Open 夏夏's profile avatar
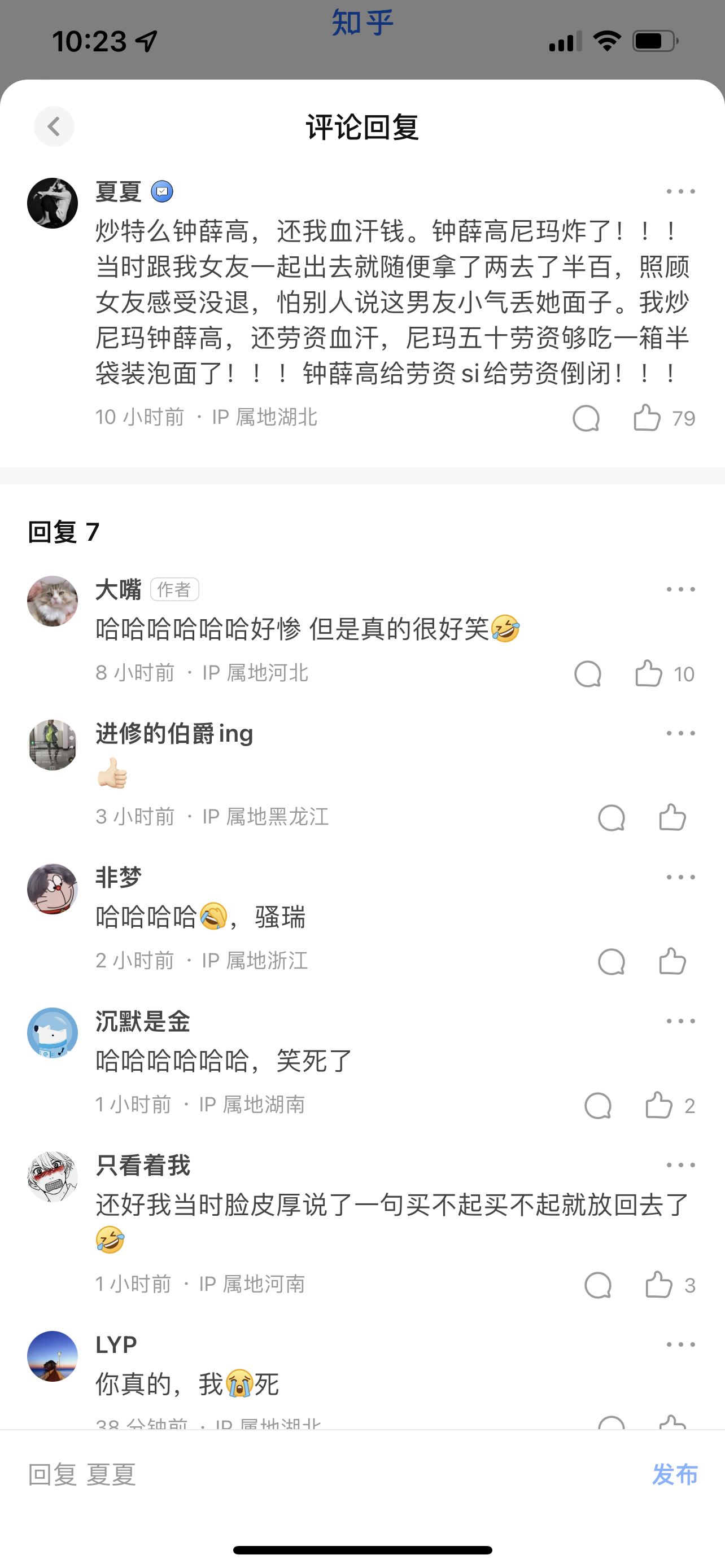 point(53,203)
